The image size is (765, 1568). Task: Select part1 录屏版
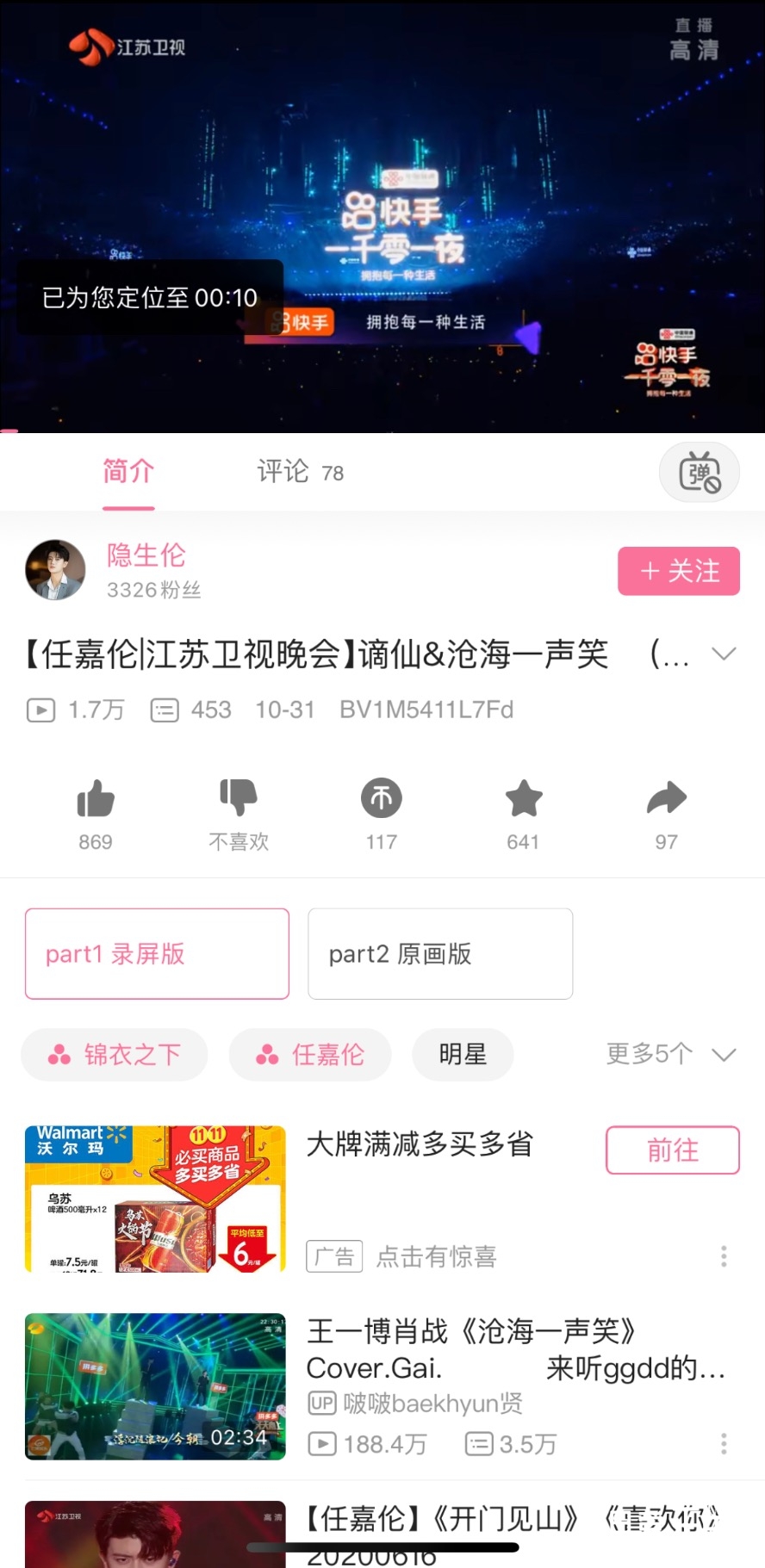click(157, 954)
